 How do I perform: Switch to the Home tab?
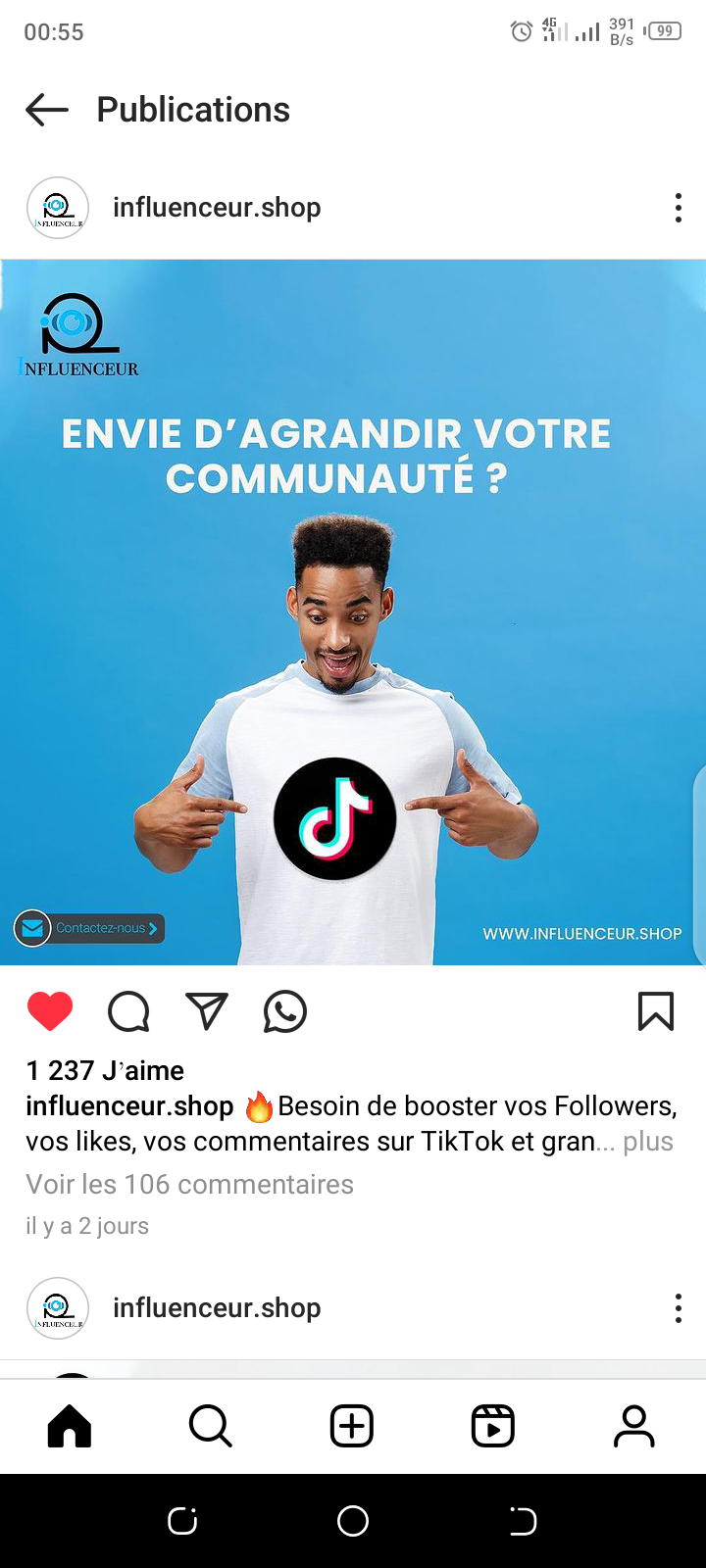tap(70, 1426)
